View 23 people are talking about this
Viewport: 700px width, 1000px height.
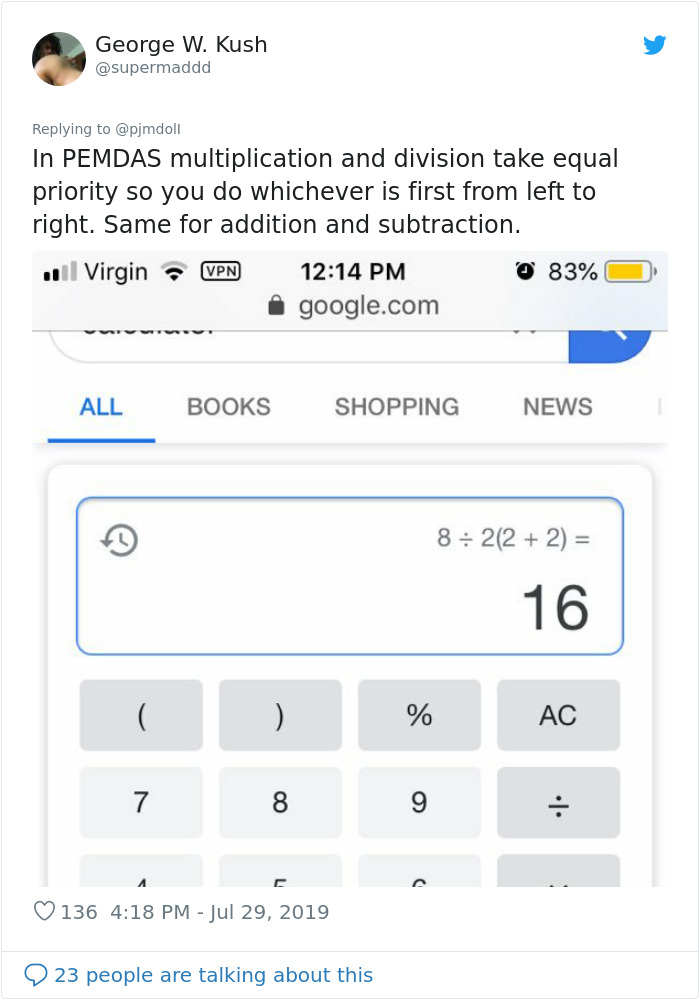click(213, 975)
